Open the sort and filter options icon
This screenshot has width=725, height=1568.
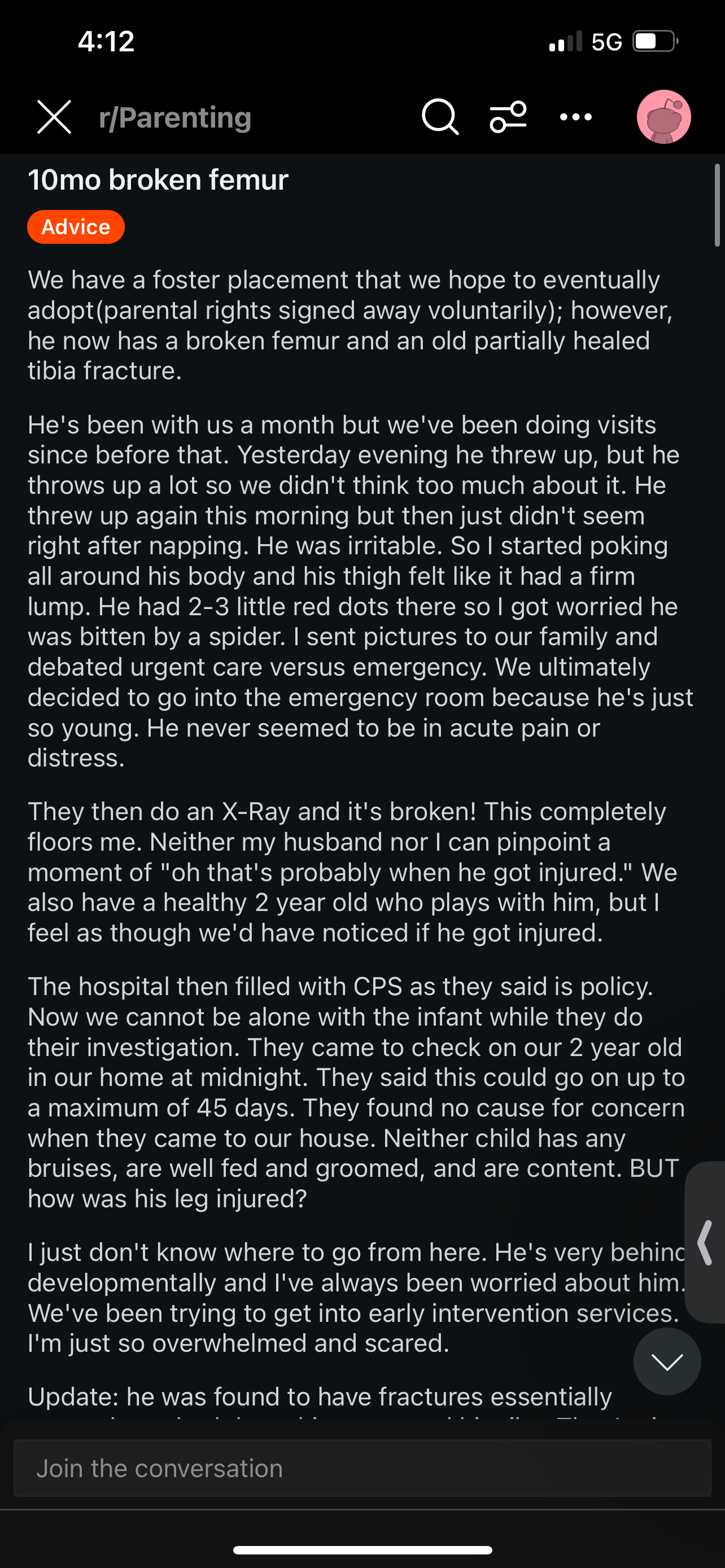(508, 117)
